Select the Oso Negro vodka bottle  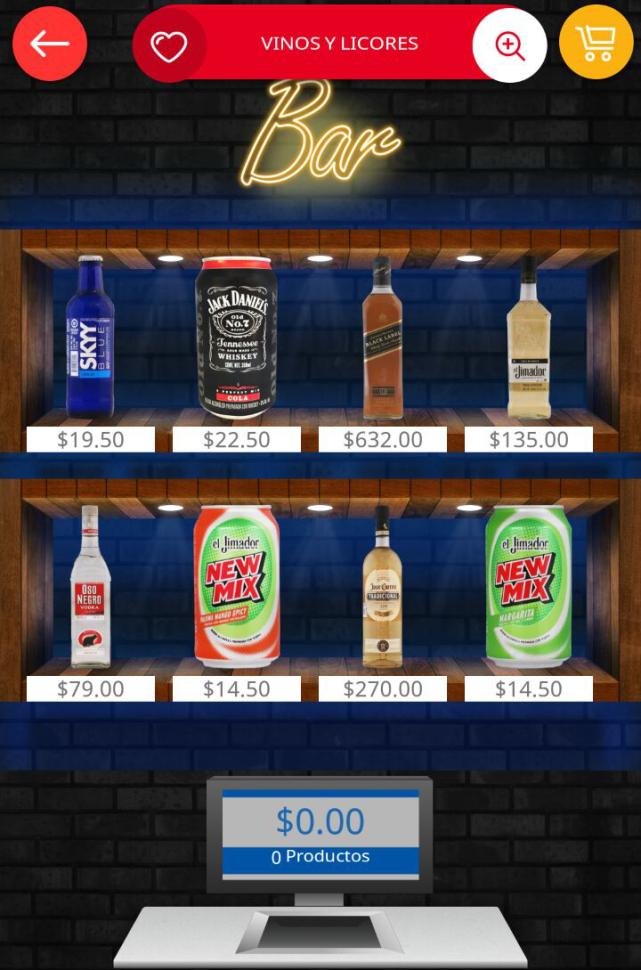point(90,587)
